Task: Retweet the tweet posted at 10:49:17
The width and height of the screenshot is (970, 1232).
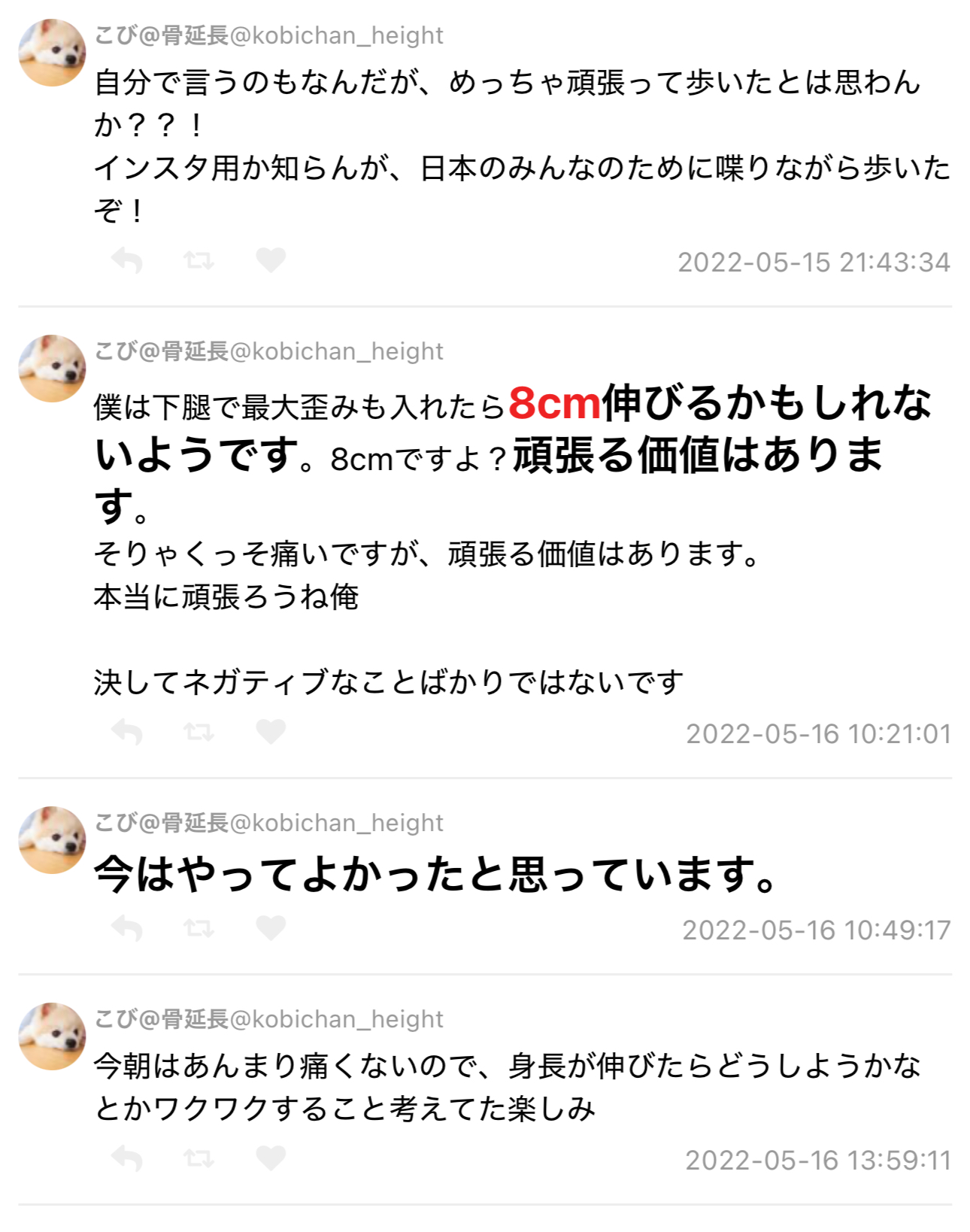Action: click(x=199, y=929)
